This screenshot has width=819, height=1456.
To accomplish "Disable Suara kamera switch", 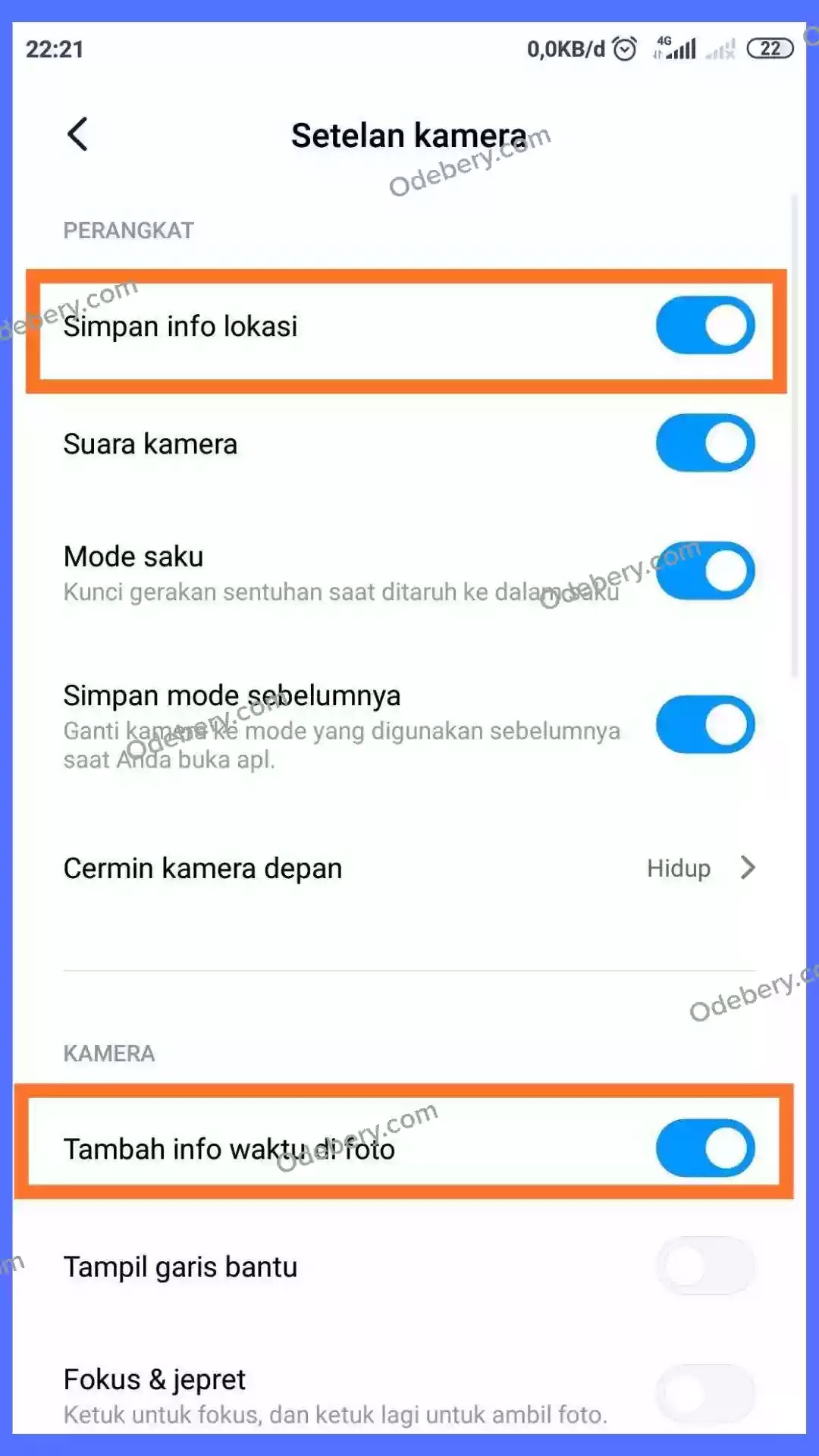I will pos(704,444).
